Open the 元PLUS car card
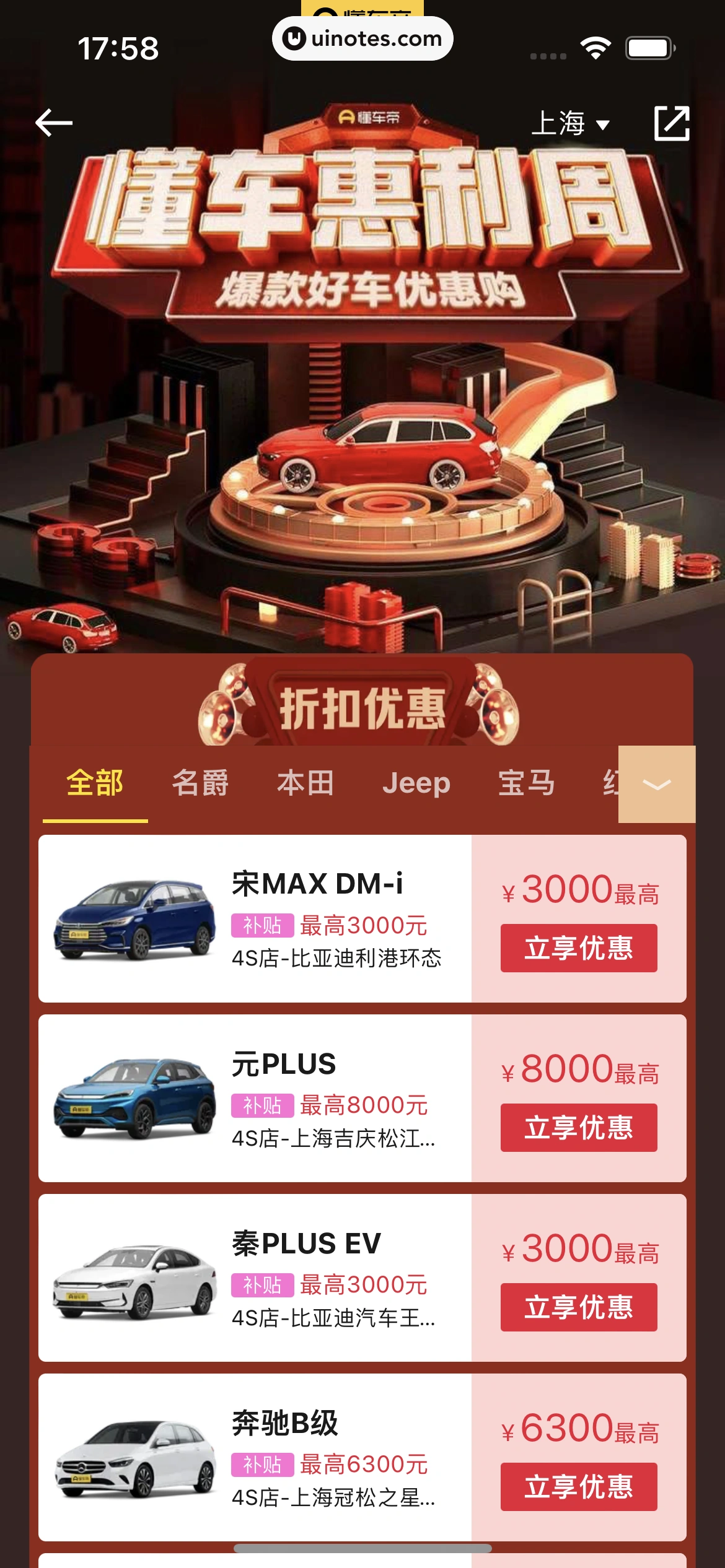The image size is (725, 1568). tap(255, 1098)
